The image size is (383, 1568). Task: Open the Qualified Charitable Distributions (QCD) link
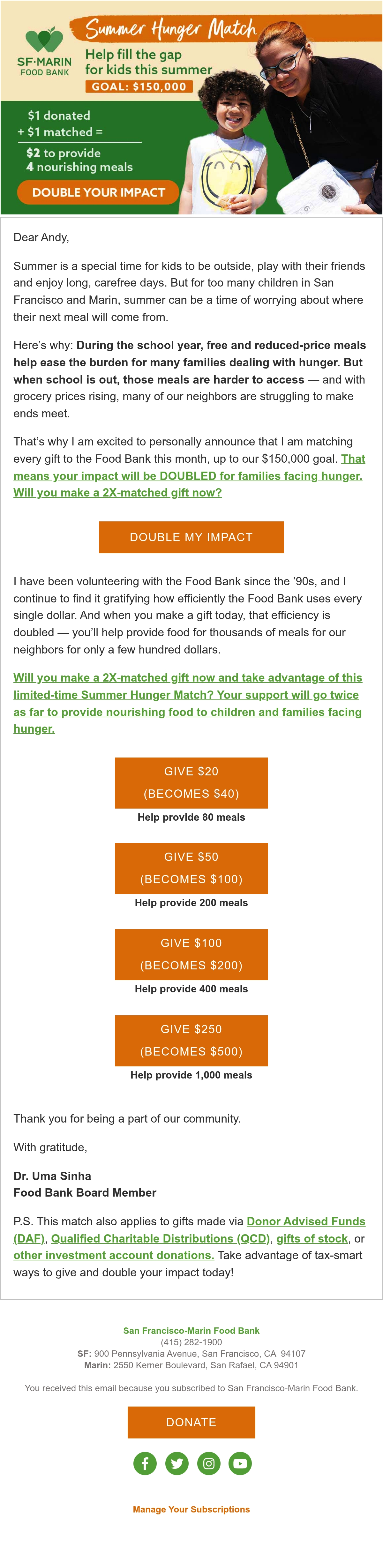click(x=160, y=1238)
